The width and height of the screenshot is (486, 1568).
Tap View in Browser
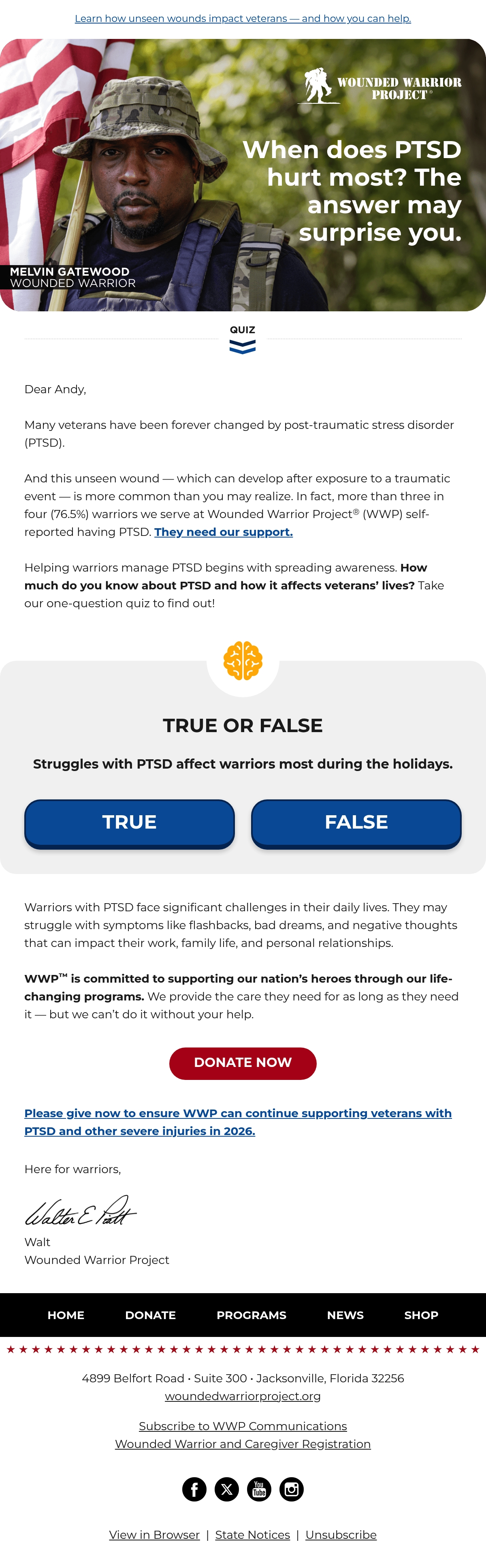[x=154, y=1534]
